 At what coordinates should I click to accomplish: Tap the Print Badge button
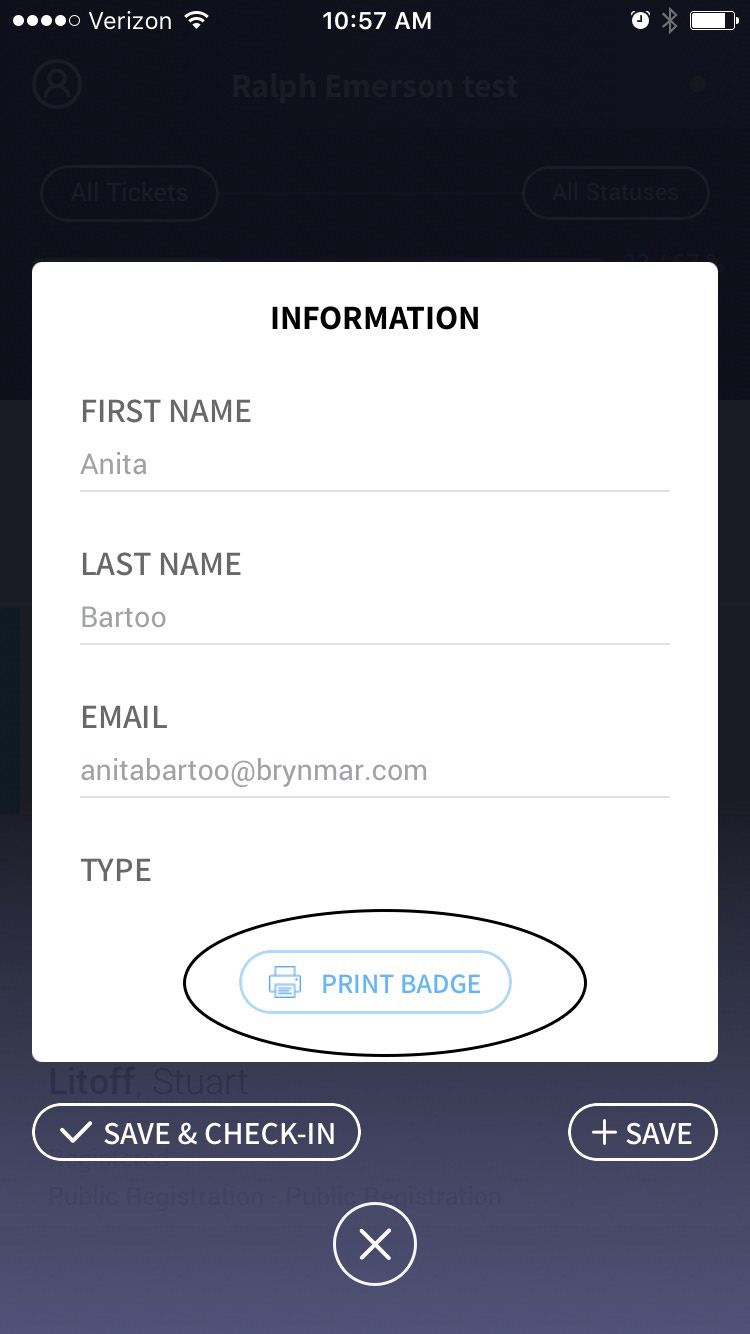375,983
